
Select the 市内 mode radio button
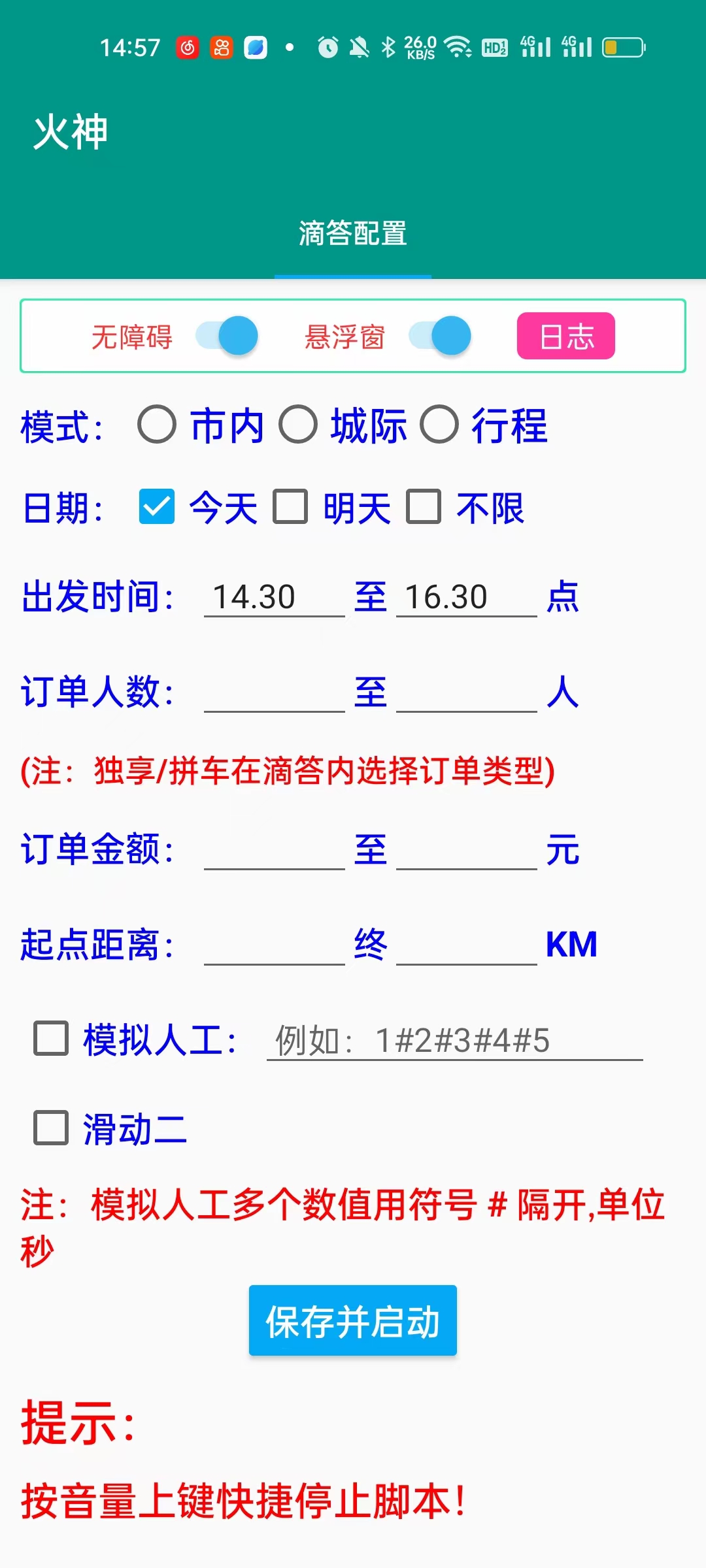coord(157,425)
